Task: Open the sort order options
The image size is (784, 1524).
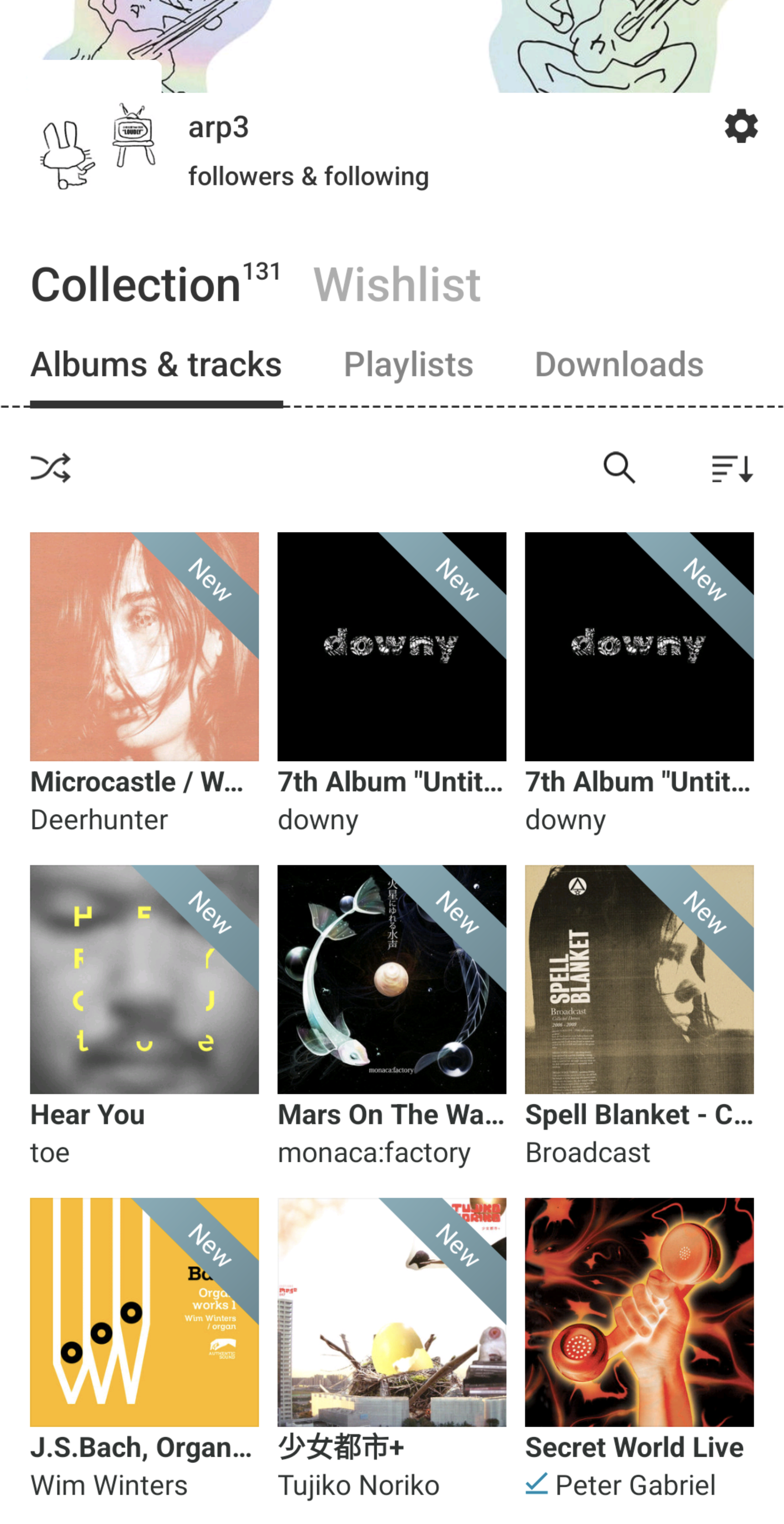Action: [x=732, y=468]
